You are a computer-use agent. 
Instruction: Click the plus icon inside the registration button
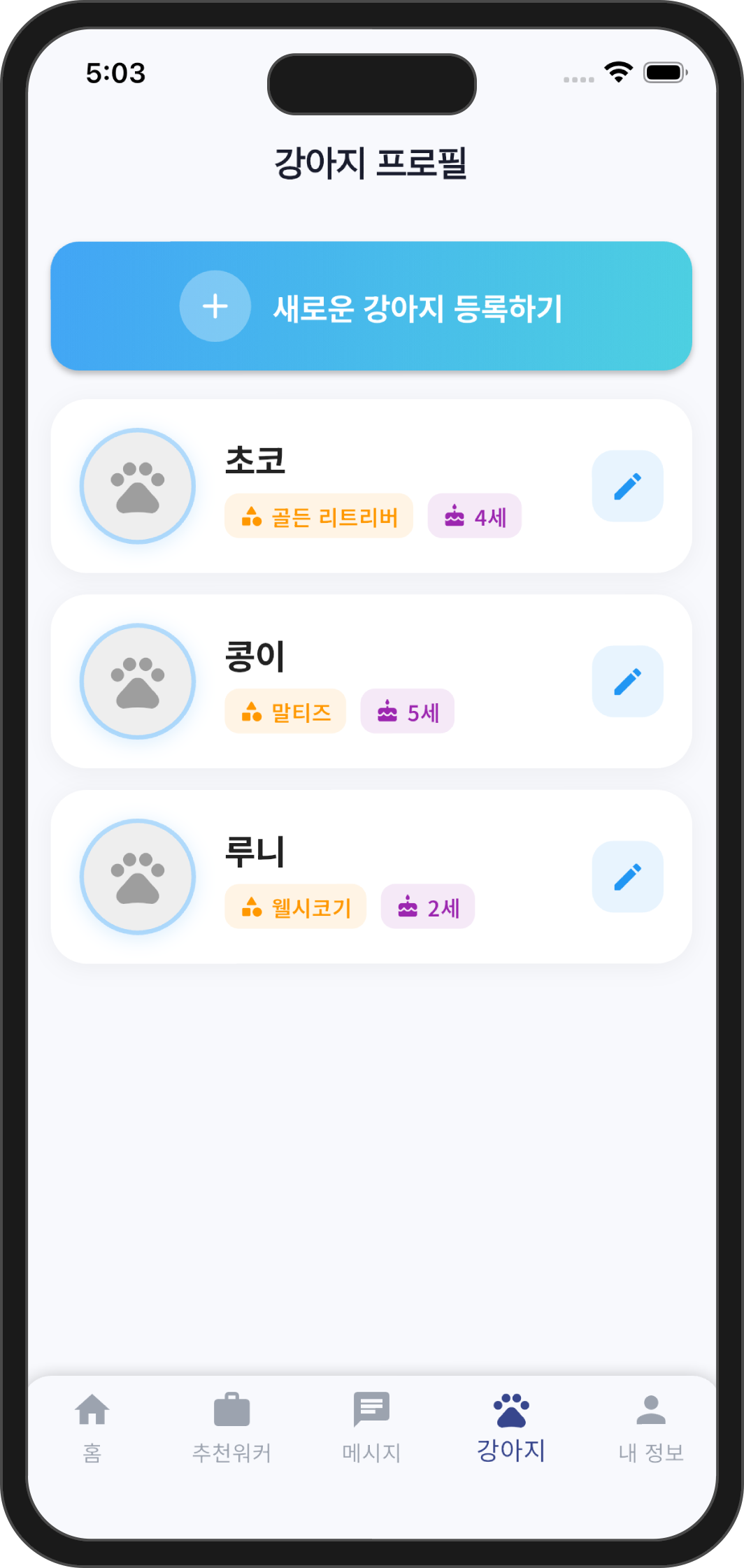pyautogui.click(x=215, y=306)
